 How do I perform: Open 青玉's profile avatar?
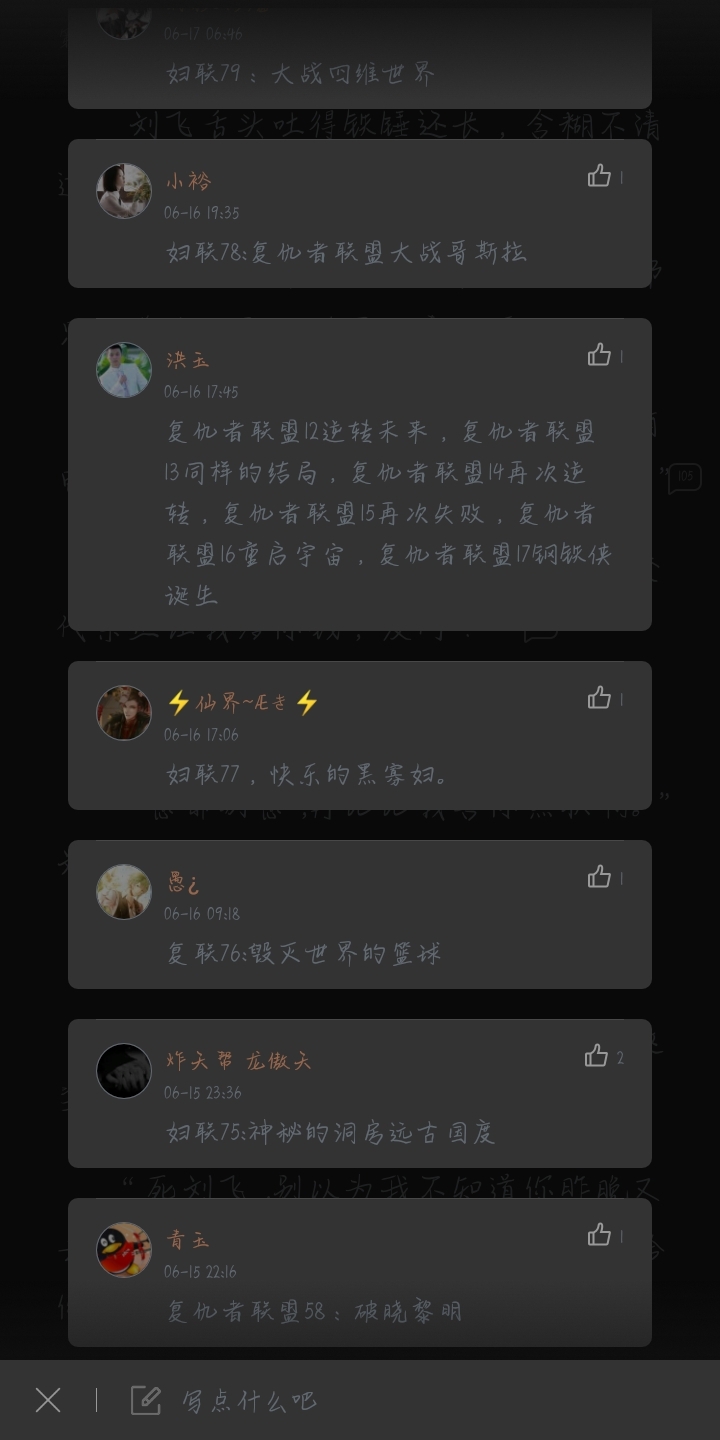124,1250
